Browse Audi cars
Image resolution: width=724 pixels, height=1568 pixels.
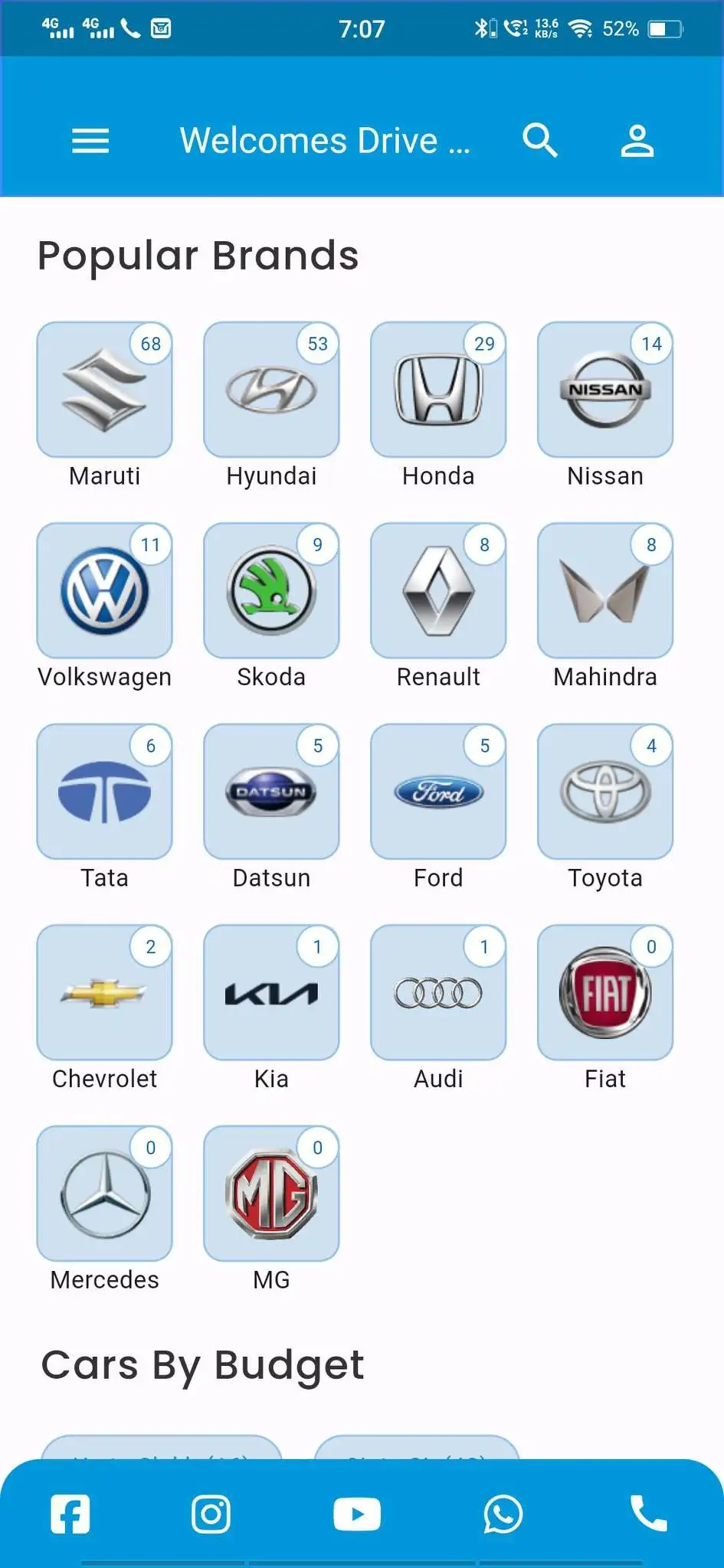(x=438, y=993)
